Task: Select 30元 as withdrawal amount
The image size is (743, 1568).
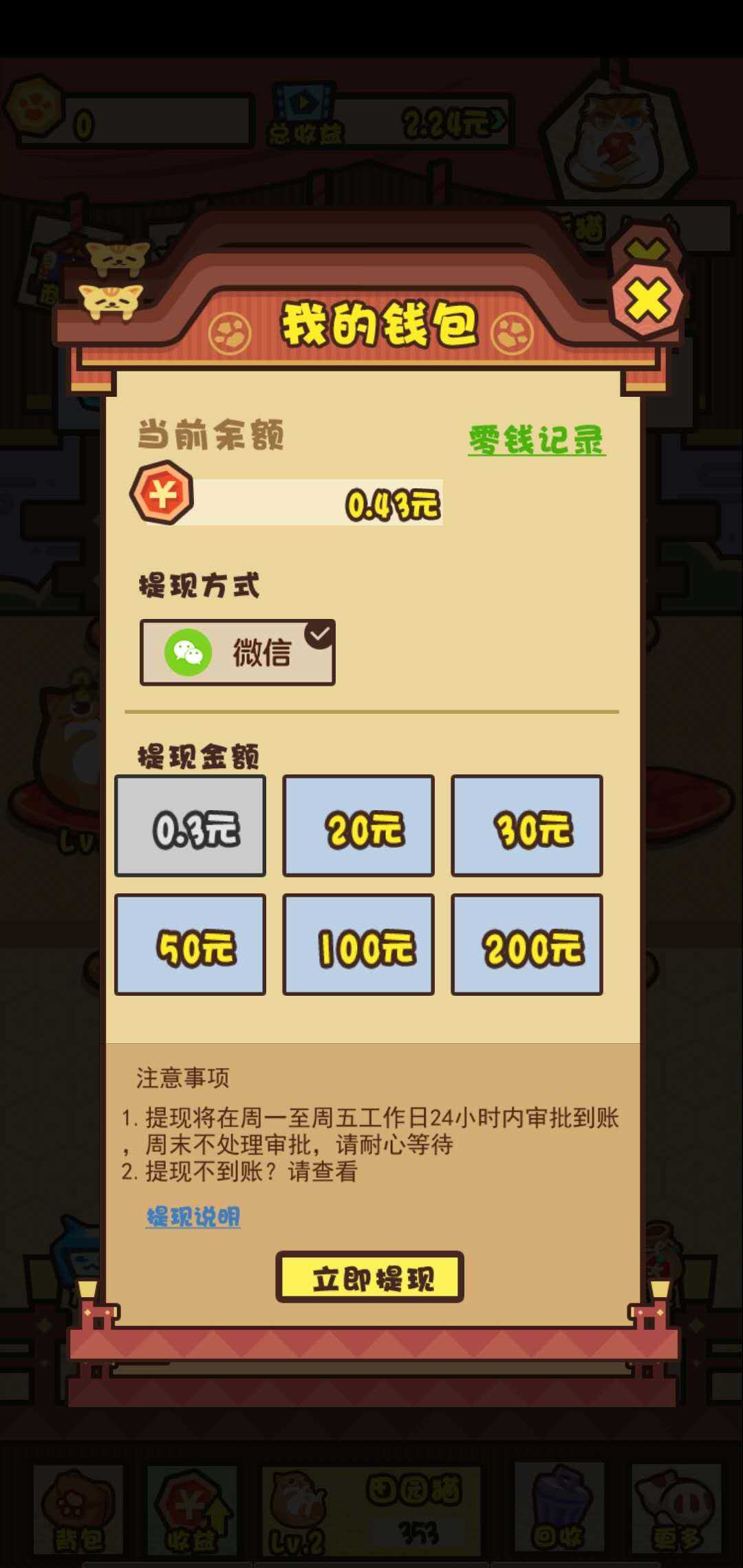Action: 526,826
